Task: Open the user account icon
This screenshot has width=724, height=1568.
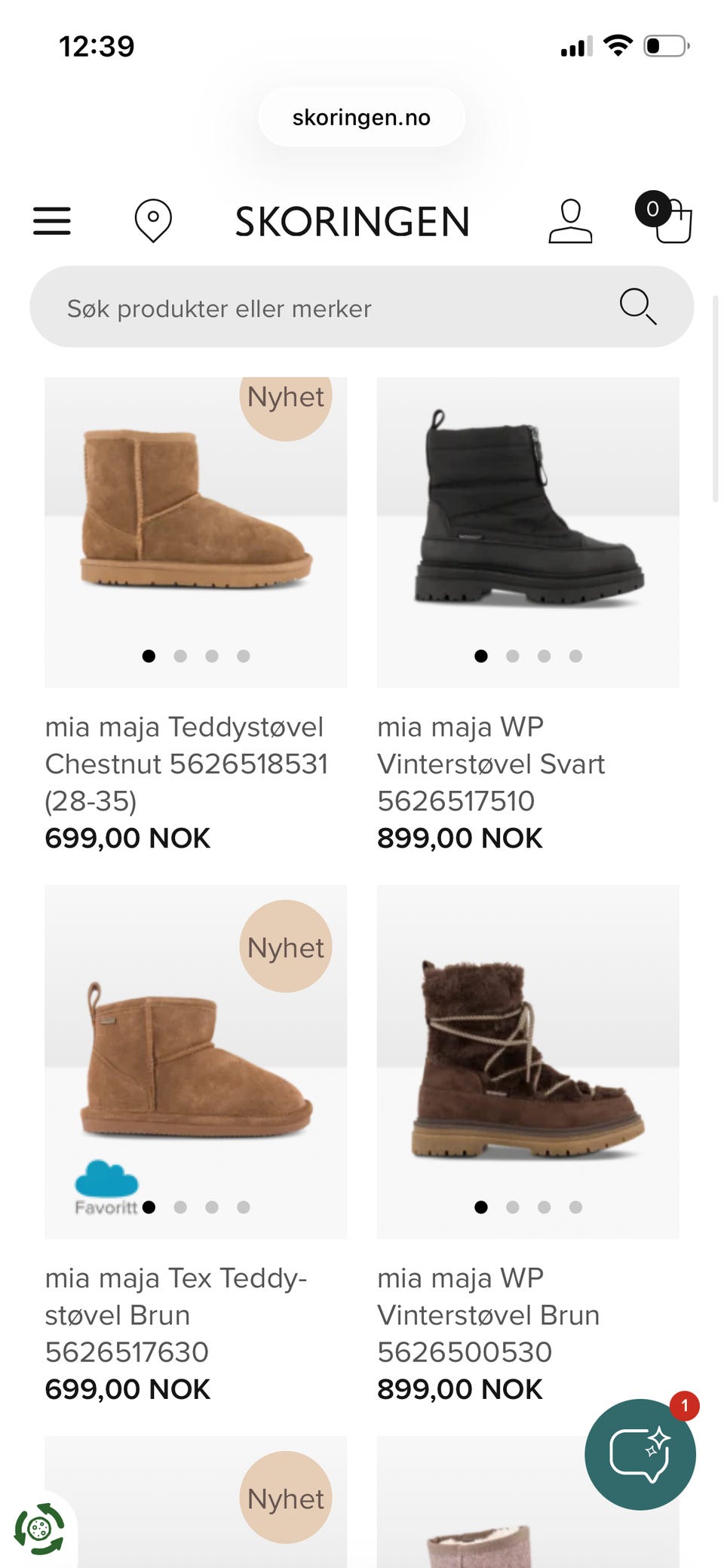Action: [570, 221]
